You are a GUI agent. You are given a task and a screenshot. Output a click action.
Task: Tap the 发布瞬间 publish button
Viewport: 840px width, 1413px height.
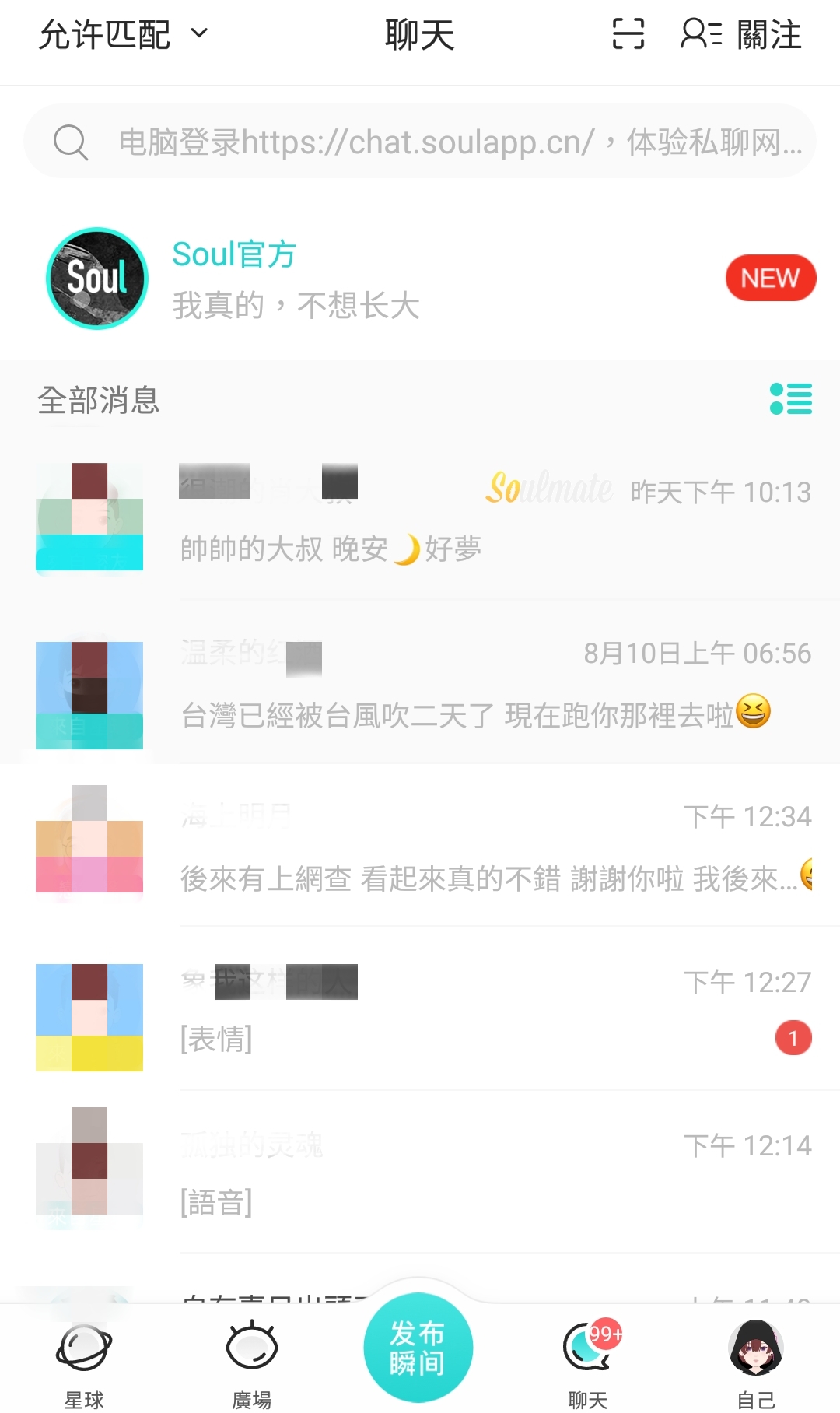418,1348
